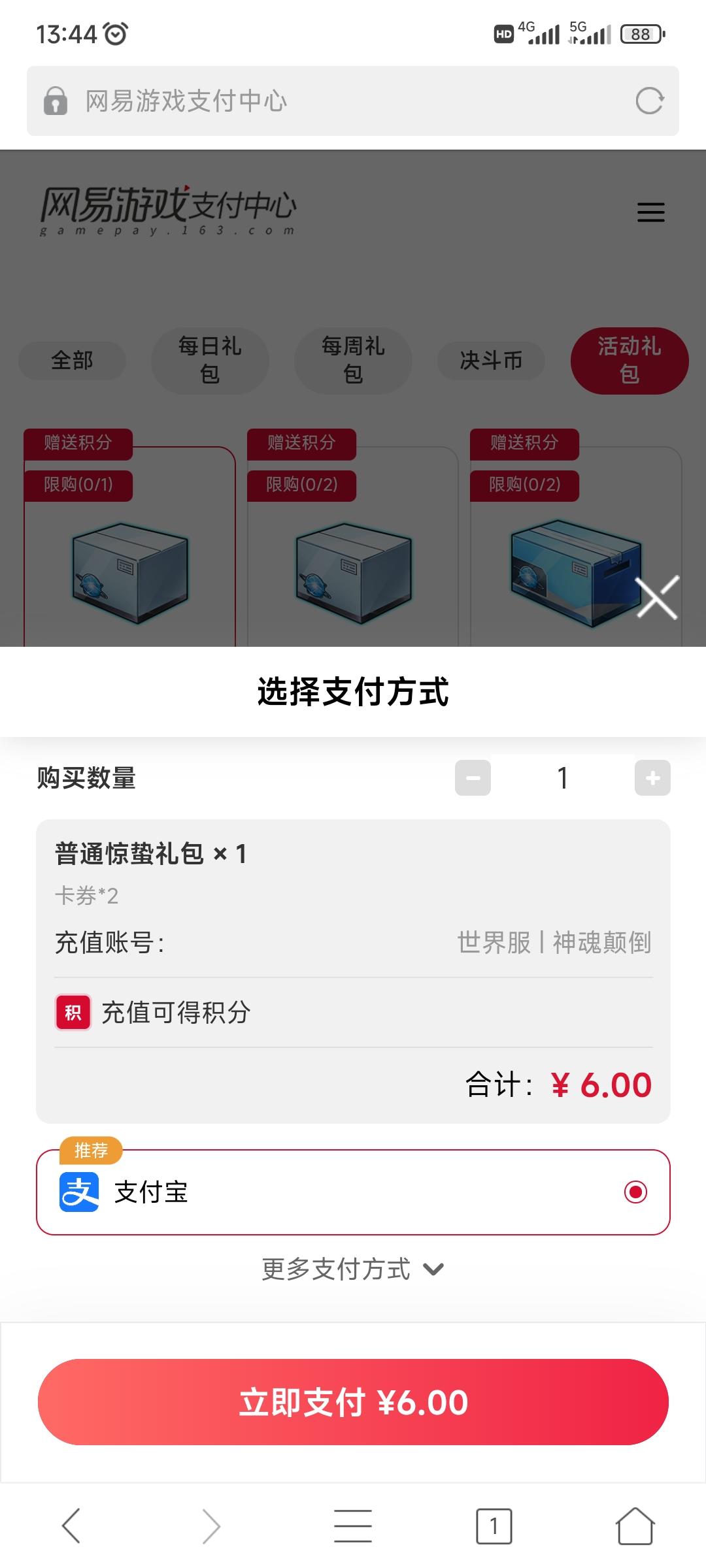Reload the page in the address bar
The image size is (706, 1568).
pyautogui.click(x=649, y=101)
